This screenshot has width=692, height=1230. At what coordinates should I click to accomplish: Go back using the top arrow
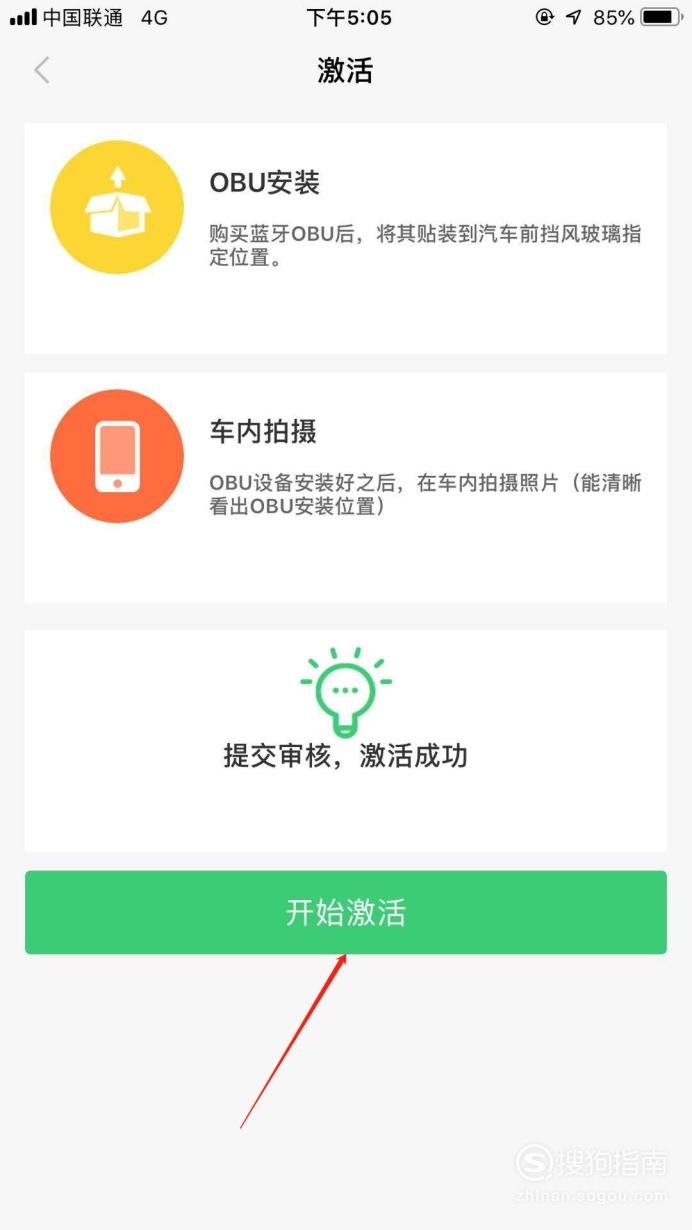tap(41, 71)
